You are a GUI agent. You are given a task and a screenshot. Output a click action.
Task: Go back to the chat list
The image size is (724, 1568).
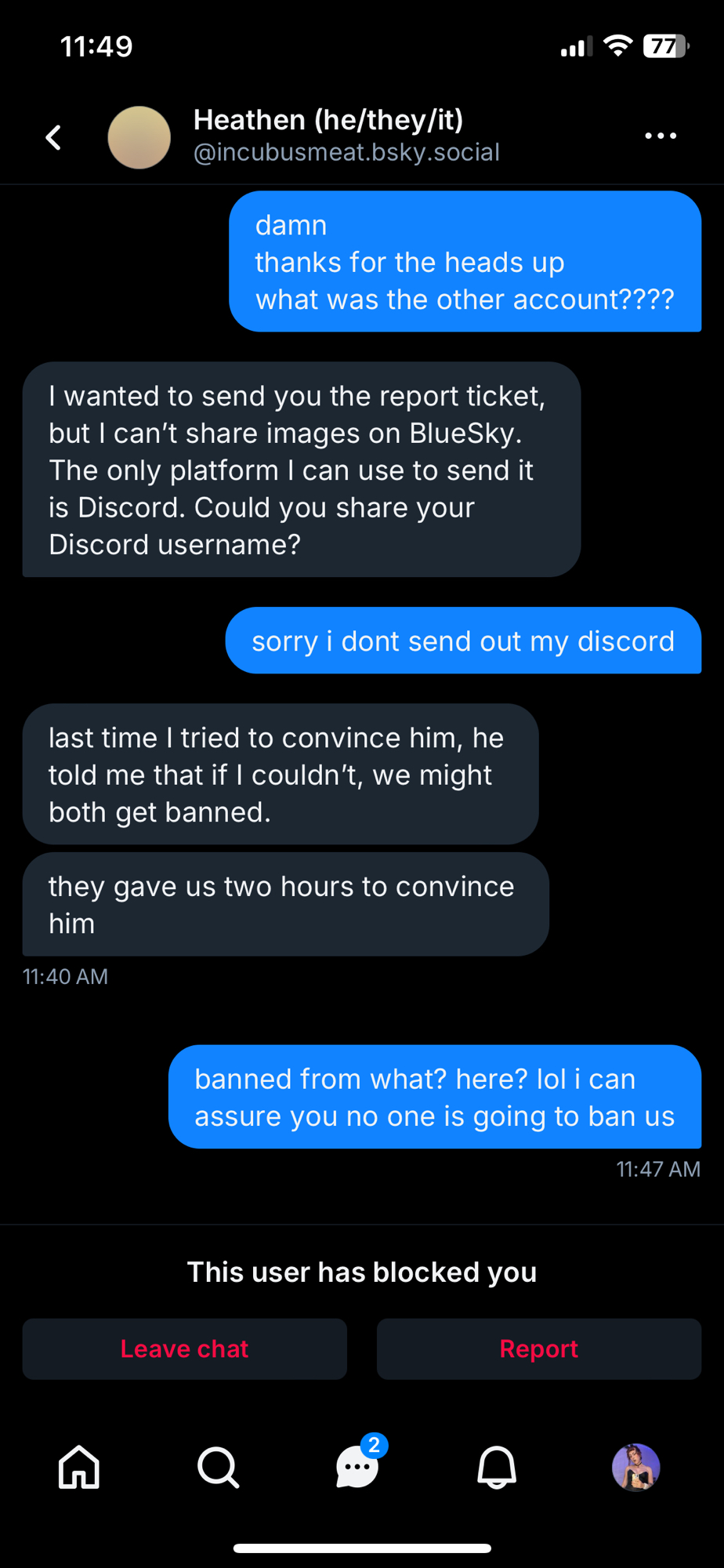(x=53, y=138)
